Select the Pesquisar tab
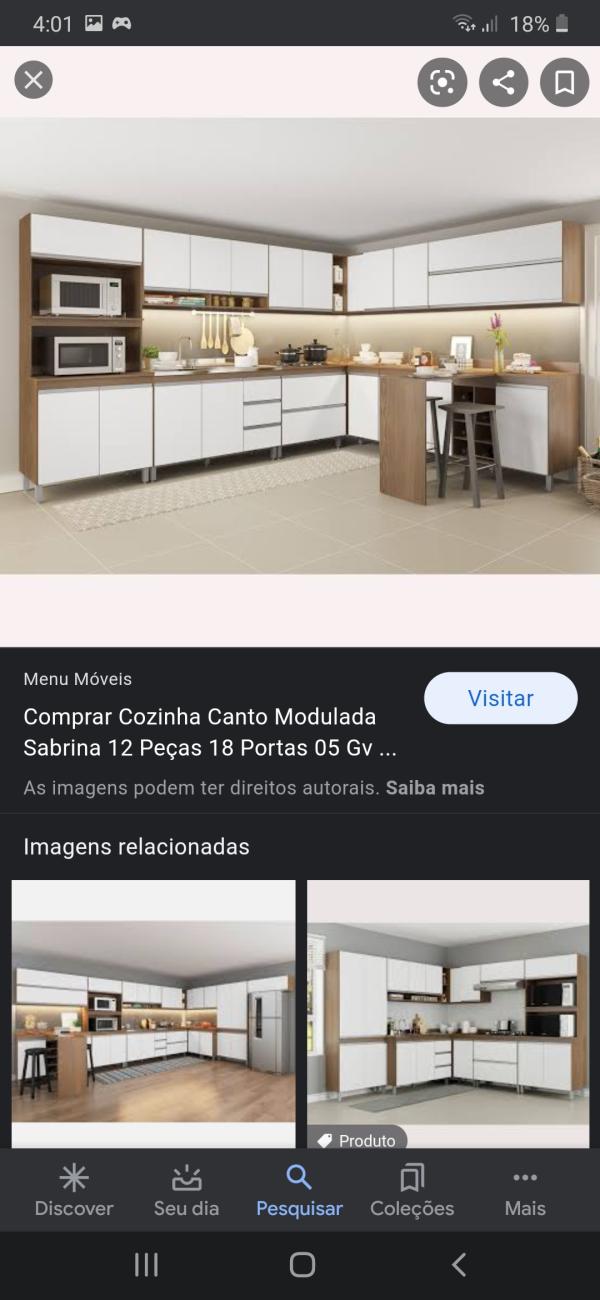The image size is (600, 1300). [299, 1192]
